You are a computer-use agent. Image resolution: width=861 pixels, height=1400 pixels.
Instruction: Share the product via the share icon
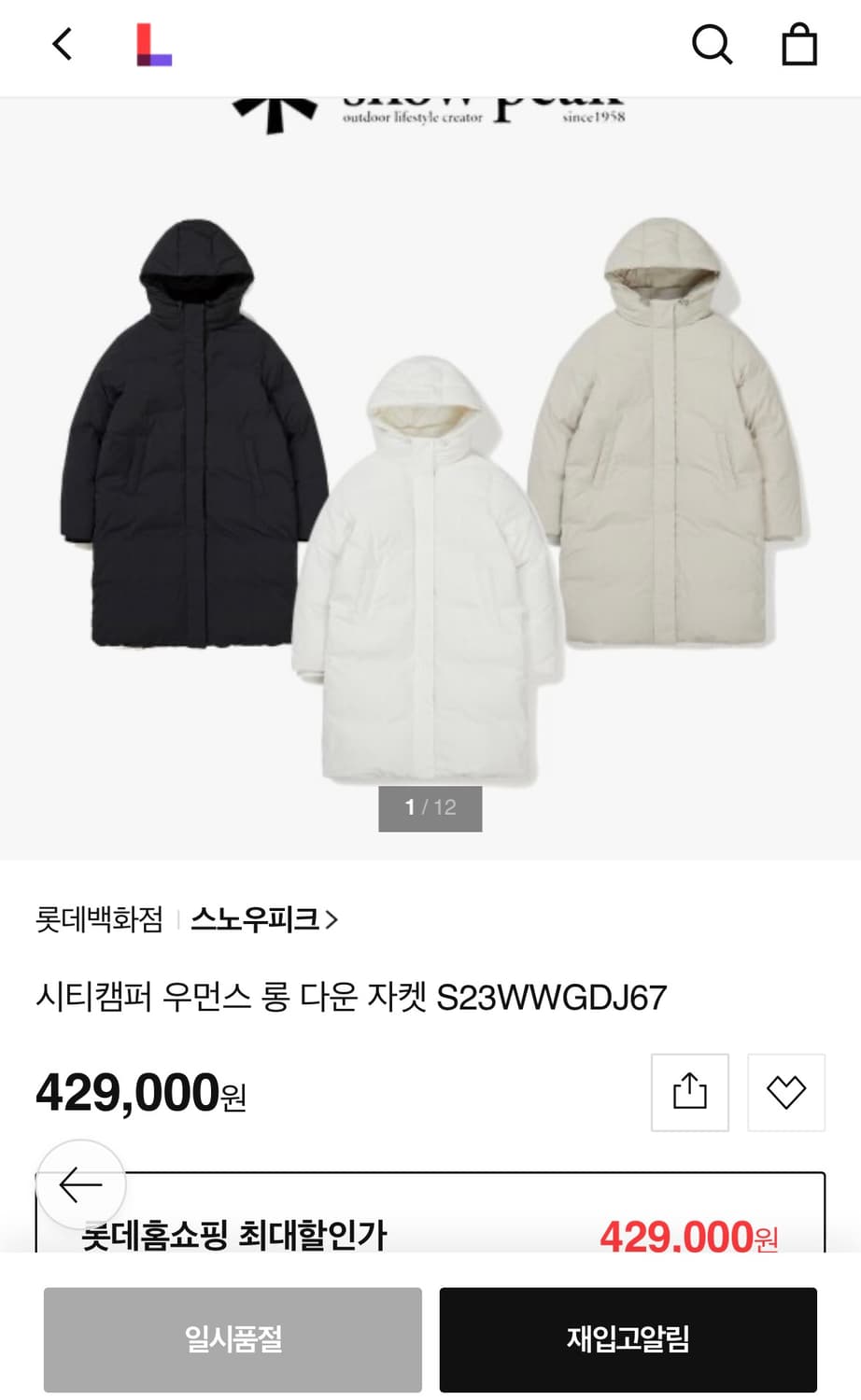[690, 1092]
